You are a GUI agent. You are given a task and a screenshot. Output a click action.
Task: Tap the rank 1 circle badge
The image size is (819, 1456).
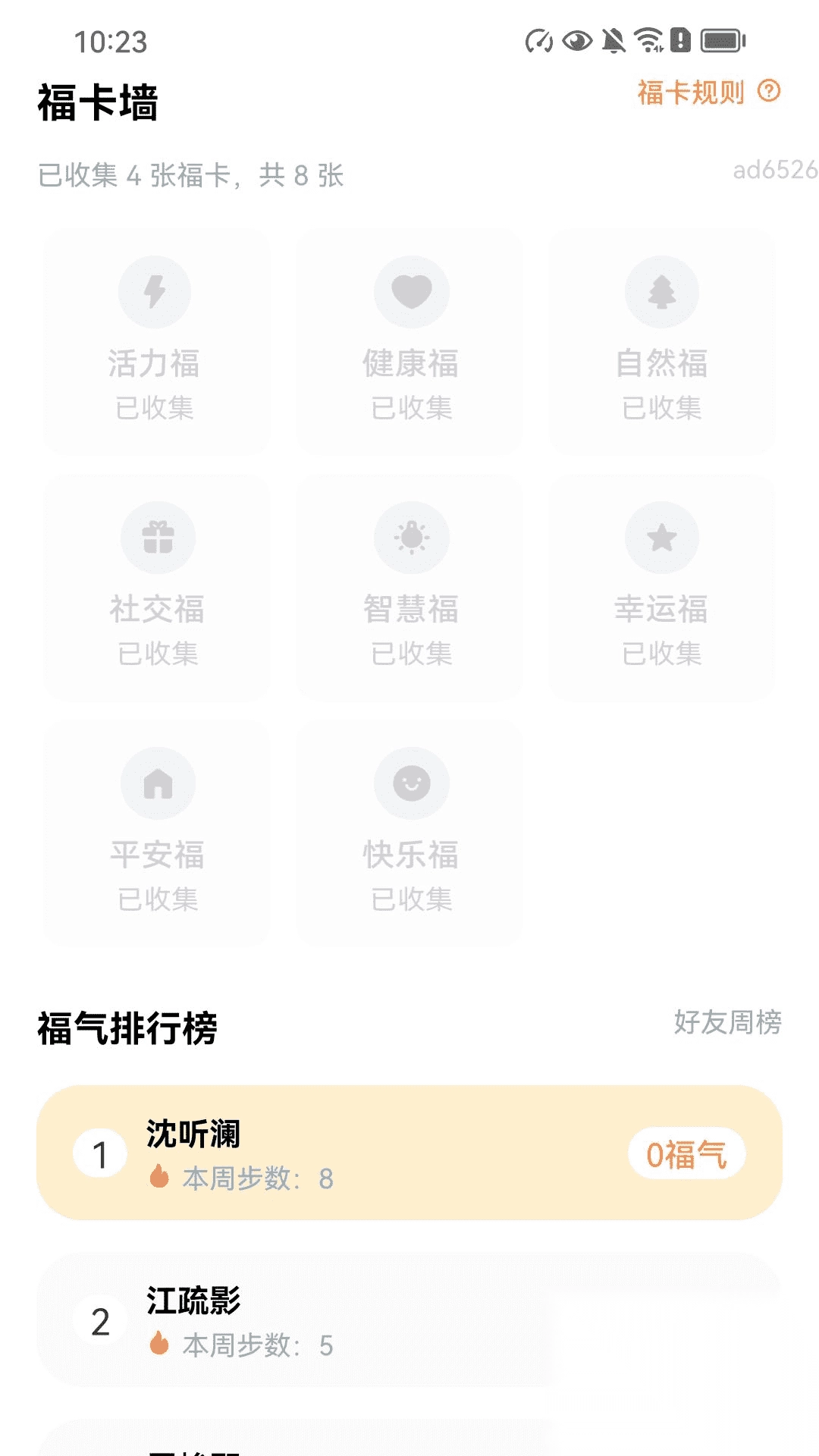click(101, 1153)
